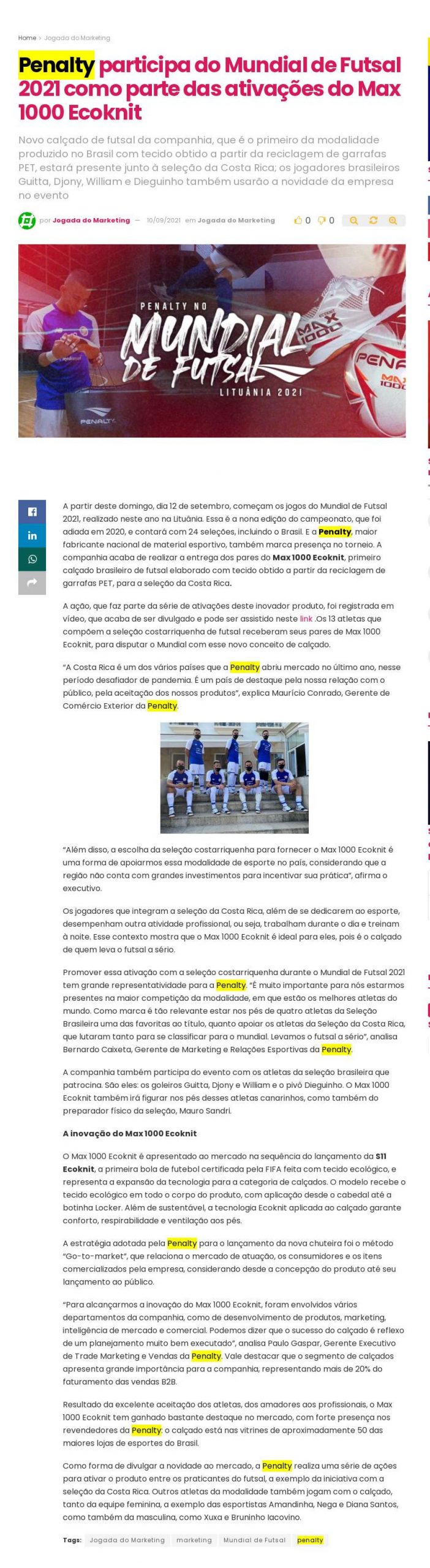
Task: Open more share options arrow
Action: [32, 582]
